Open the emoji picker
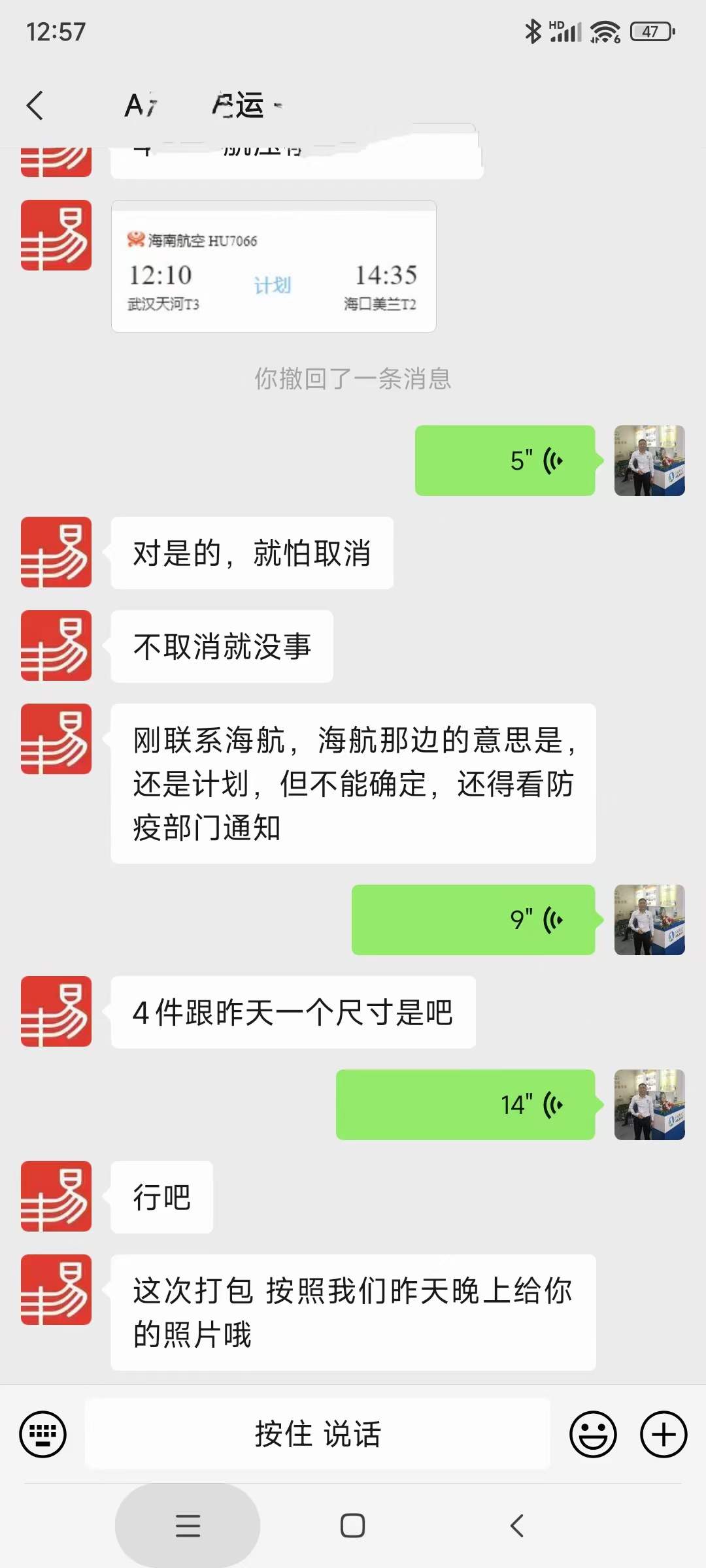This screenshot has height=1568, width=706. click(x=593, y=1435)
